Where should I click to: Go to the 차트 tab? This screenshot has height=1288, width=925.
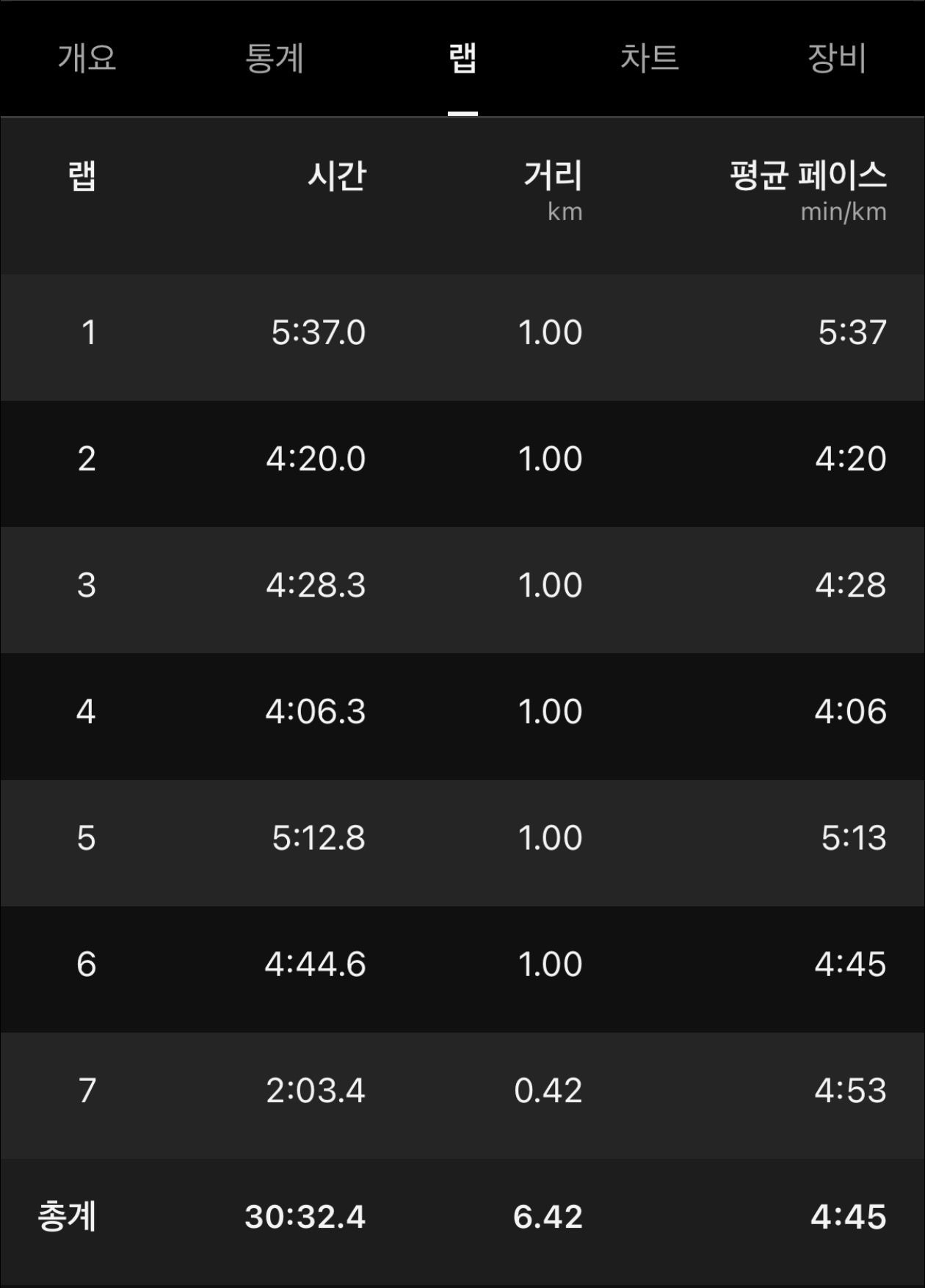point(650,58)
